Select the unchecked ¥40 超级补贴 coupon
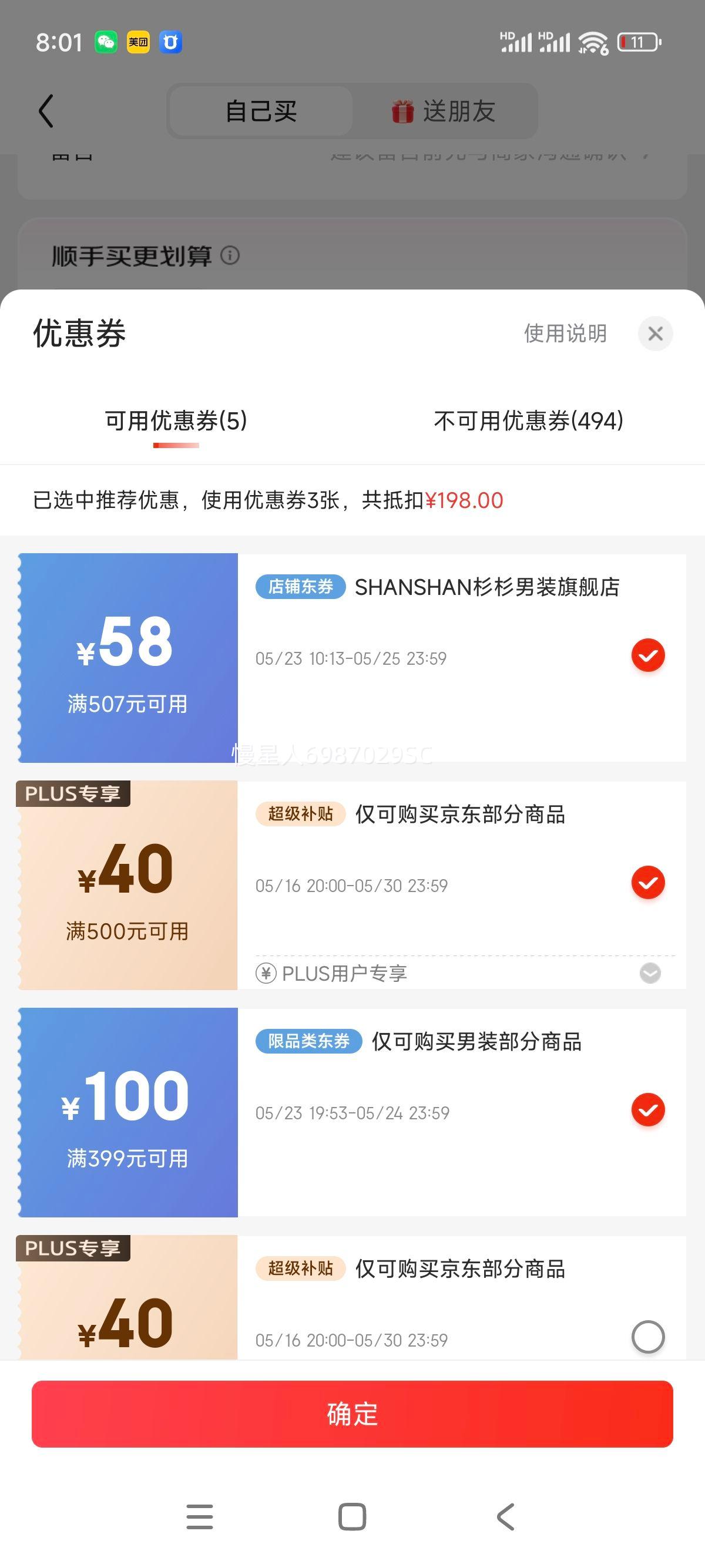Viewport: 705px width, 1568px height. pos(648,1337)
